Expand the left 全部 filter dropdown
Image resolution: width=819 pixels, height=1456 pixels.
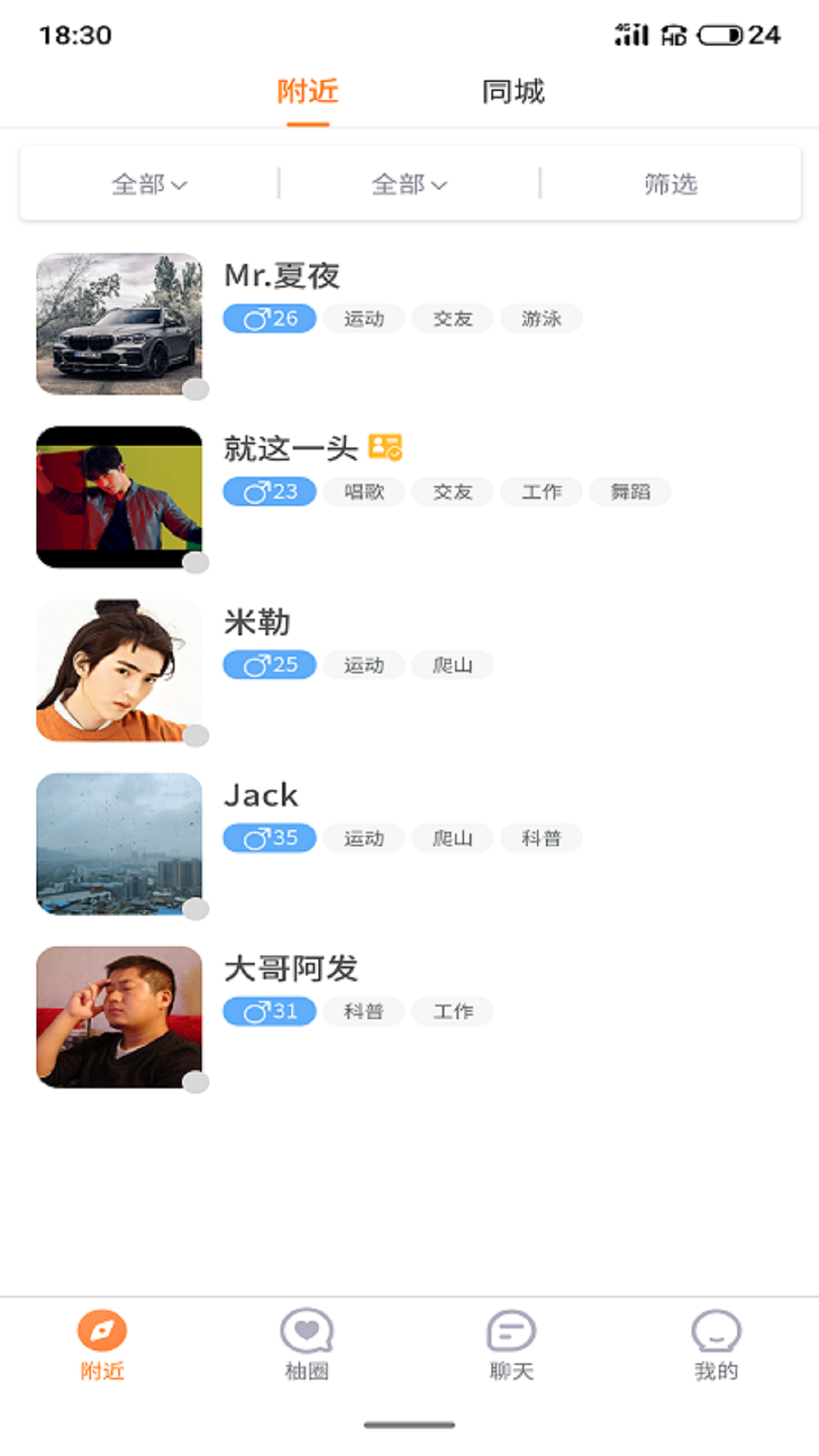pyautogui.click(x=149, y=183)
